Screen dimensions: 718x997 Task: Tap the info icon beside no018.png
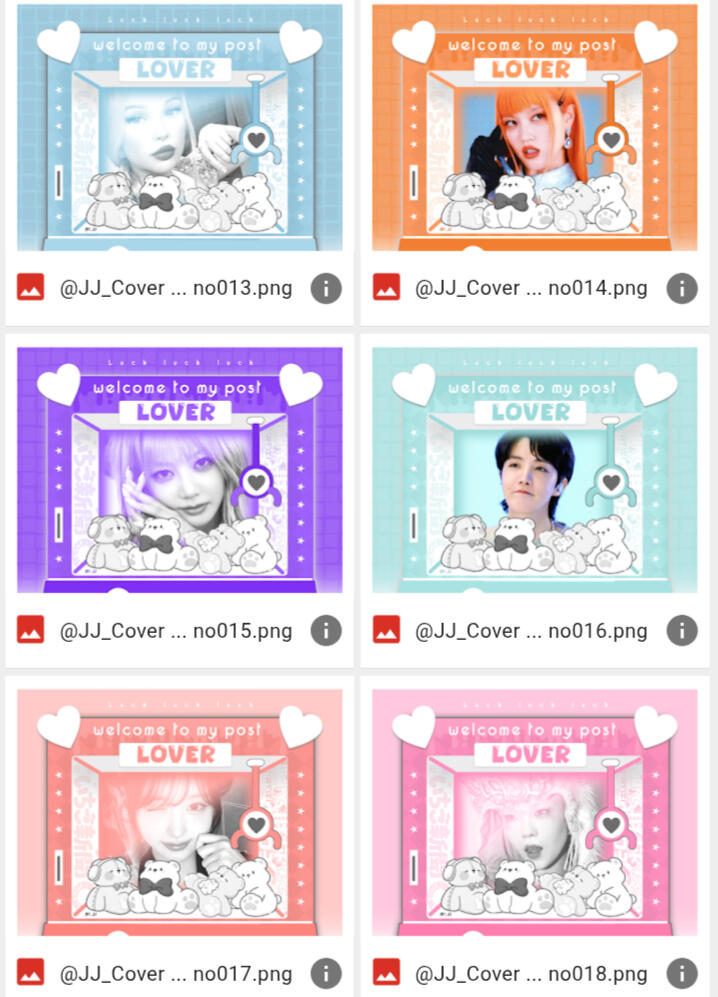tap(682, 973)
